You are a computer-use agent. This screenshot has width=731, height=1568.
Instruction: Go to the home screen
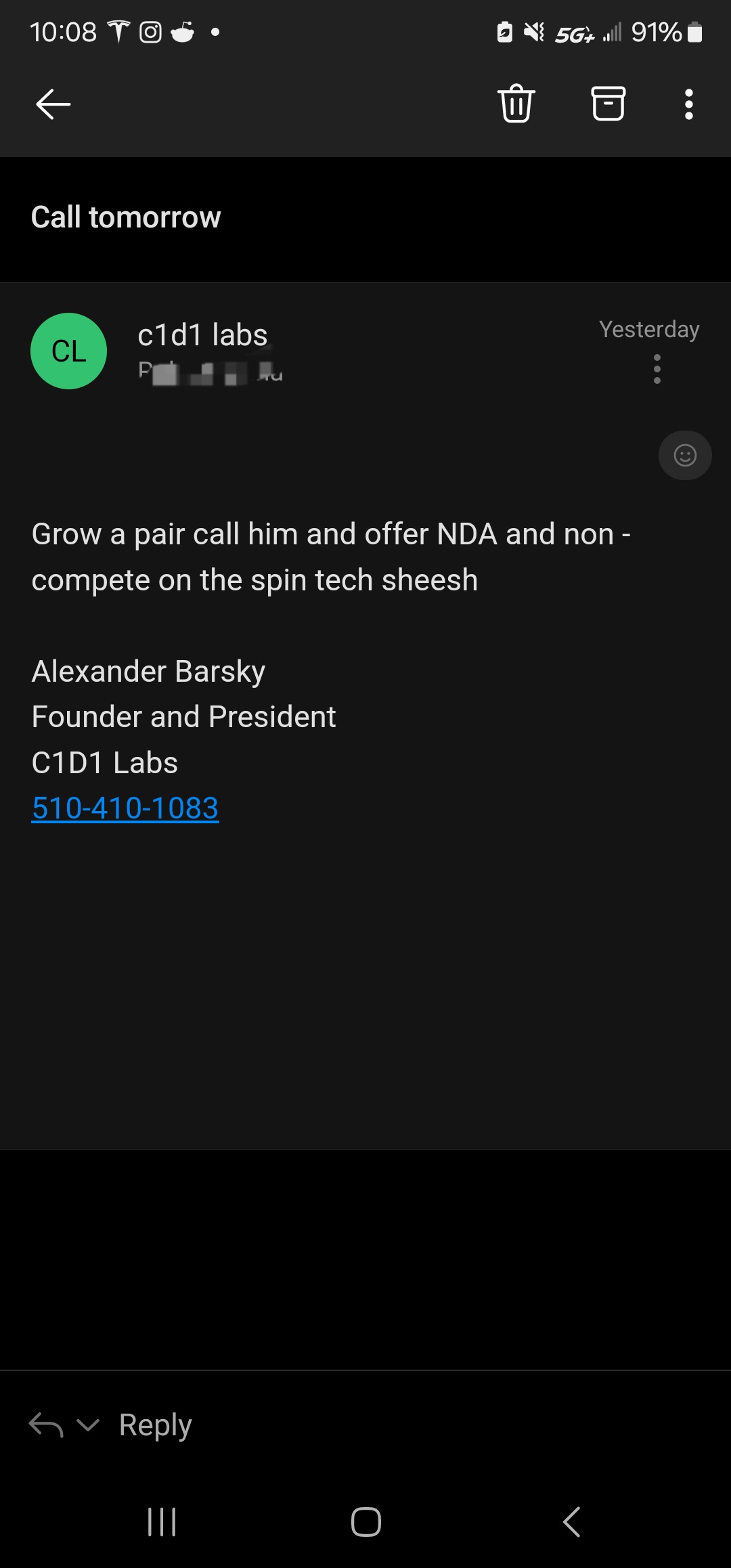366,1522
